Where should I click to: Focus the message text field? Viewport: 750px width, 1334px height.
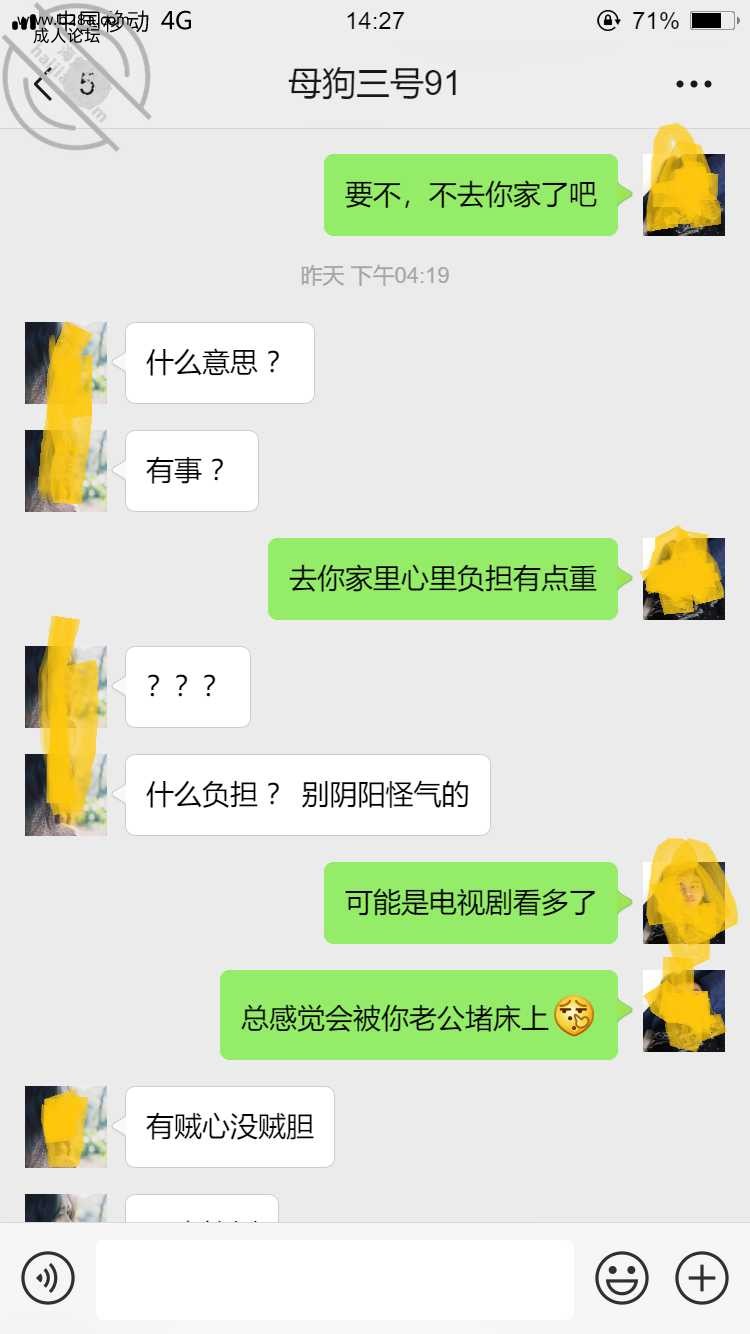click(335, 1278)
